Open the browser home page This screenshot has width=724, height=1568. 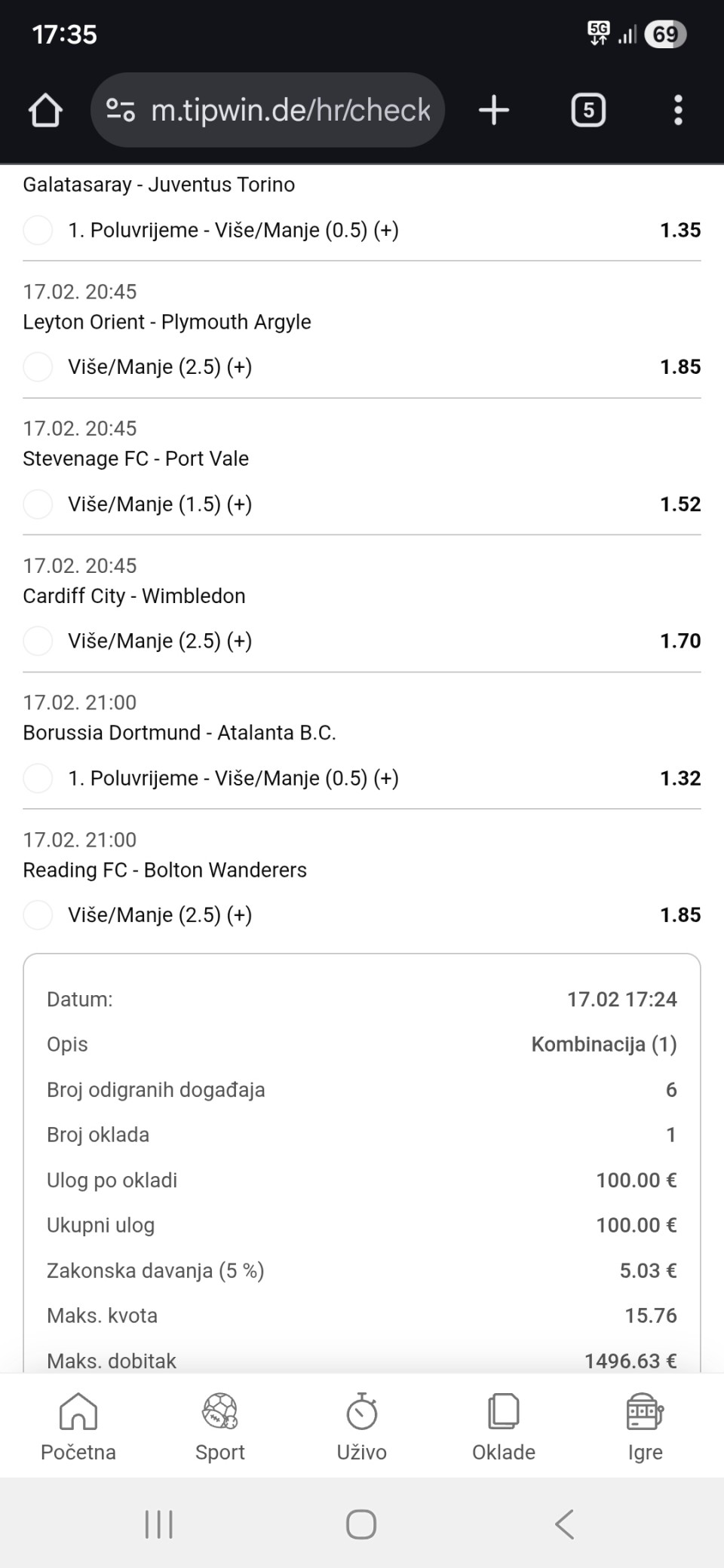45,110
